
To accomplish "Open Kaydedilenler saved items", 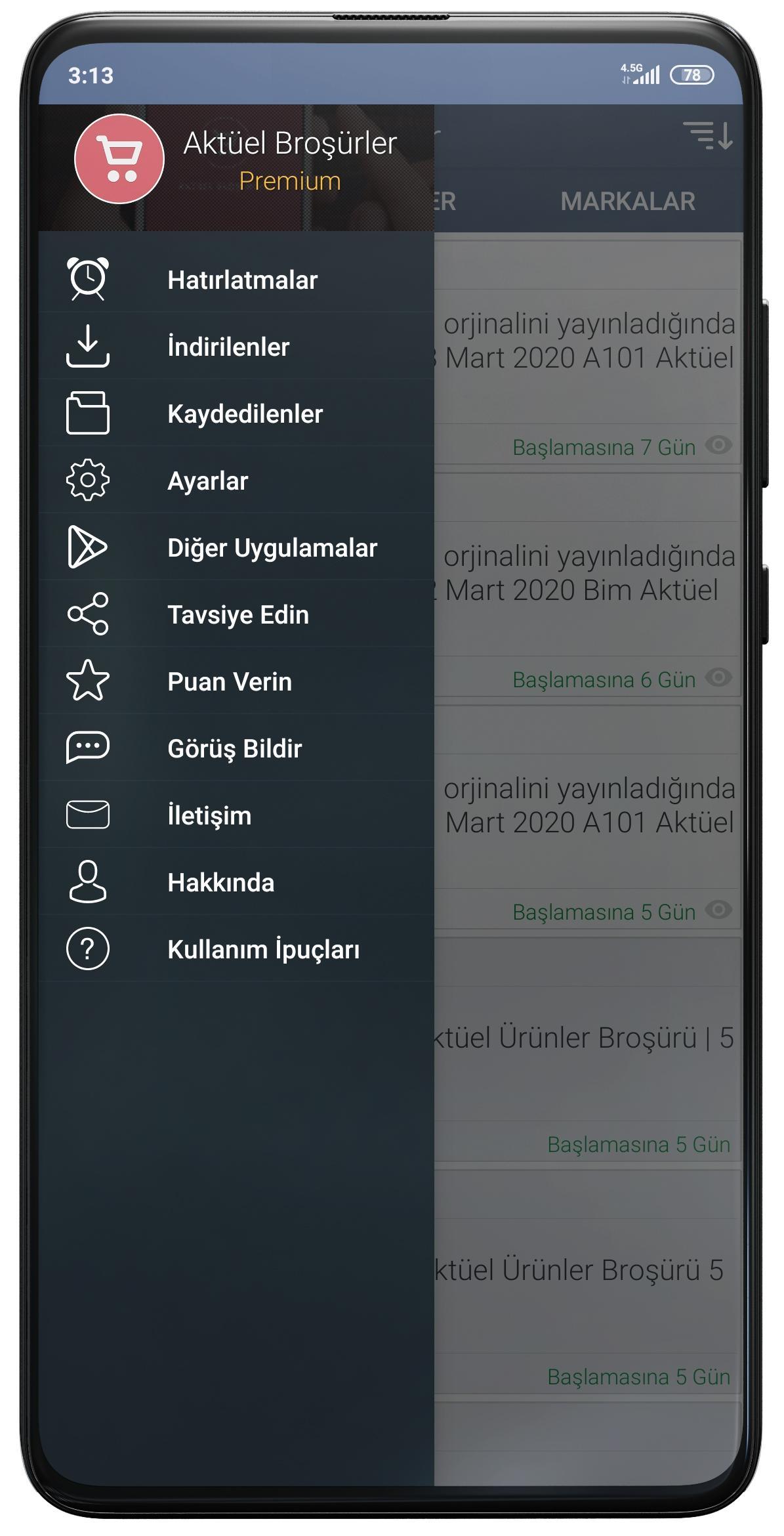I will (x=245, y=414).
